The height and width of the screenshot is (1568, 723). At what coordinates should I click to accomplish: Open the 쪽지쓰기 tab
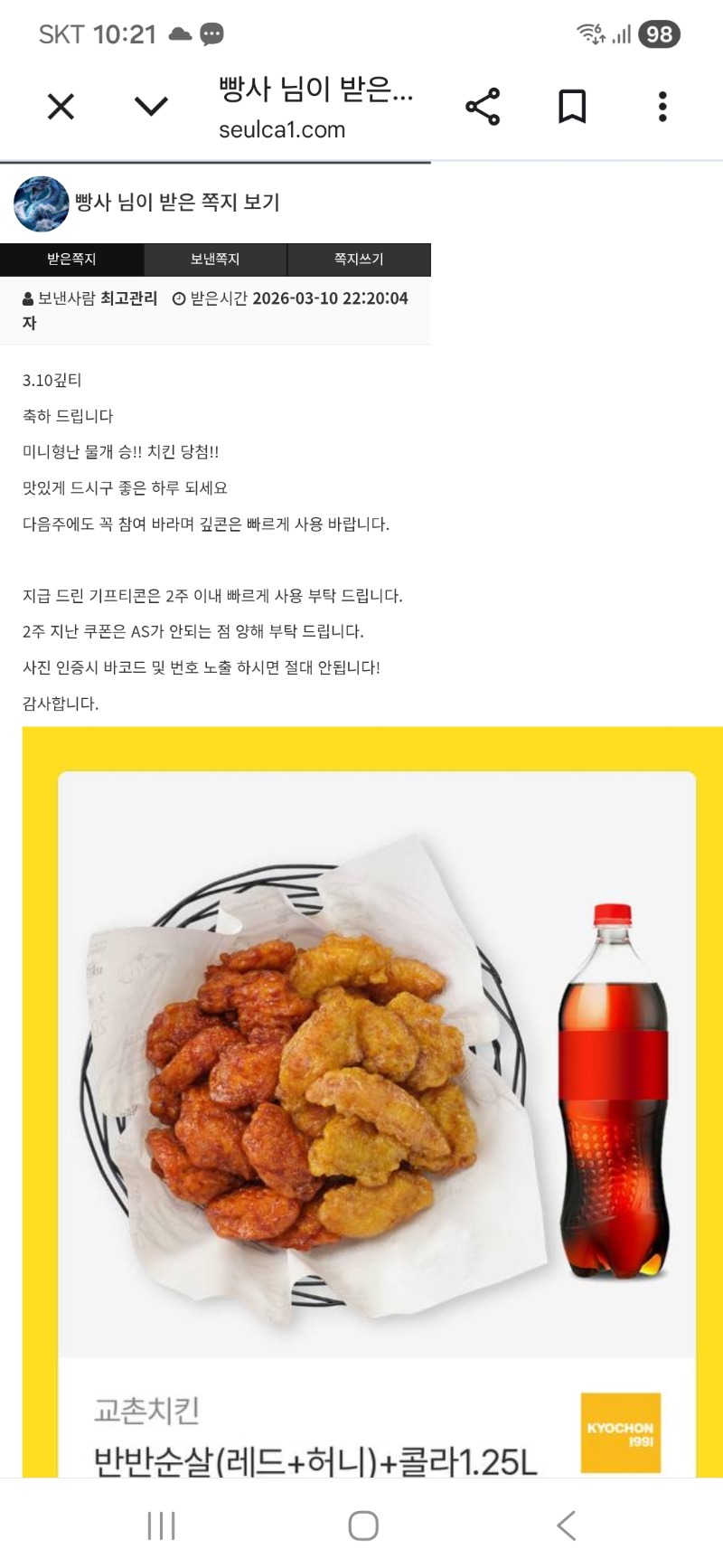(359, 260)
